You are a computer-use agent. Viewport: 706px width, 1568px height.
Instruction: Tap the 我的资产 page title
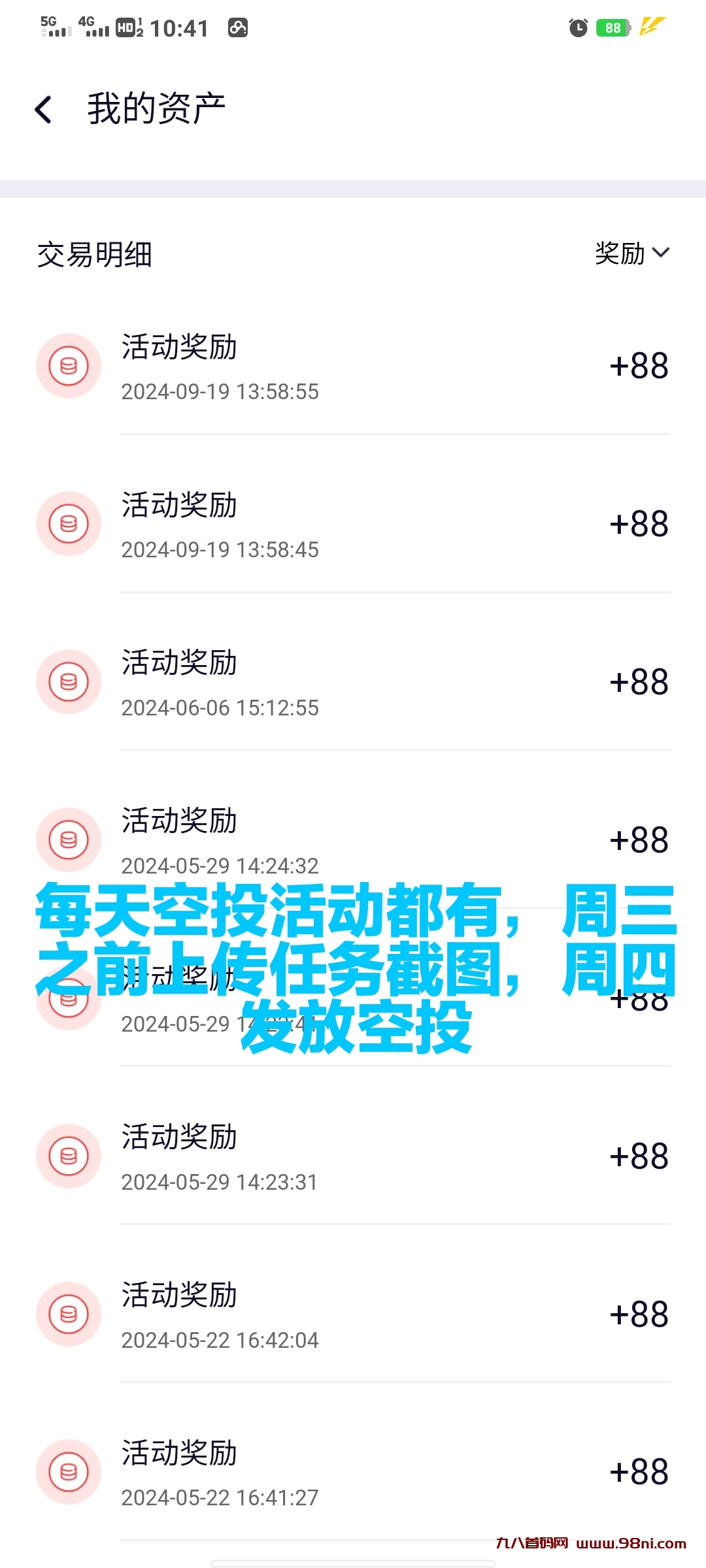pyautogui.click(x=157, y=108)
